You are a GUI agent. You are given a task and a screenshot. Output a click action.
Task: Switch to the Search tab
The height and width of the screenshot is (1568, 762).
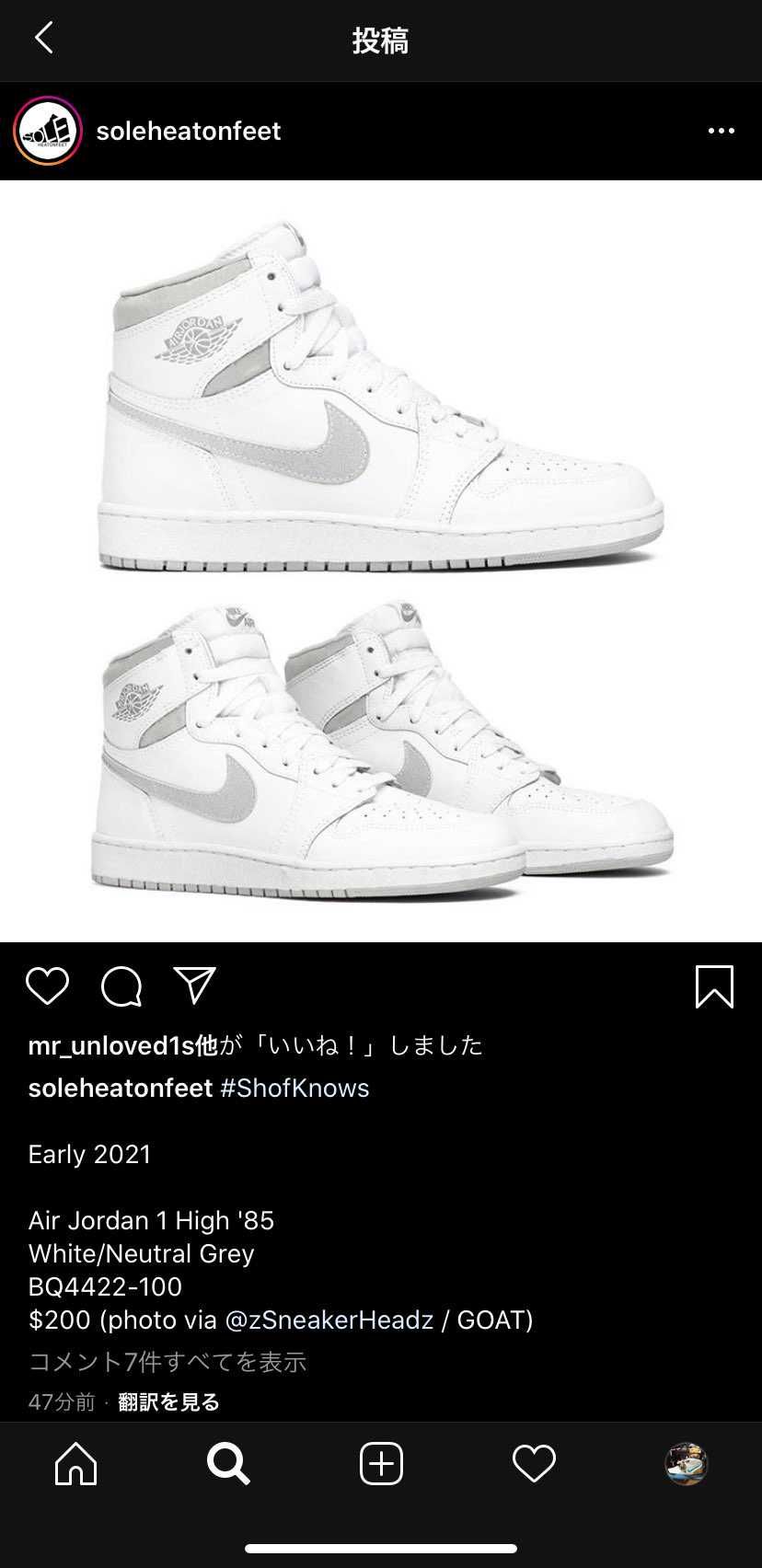coord(228,1463)
